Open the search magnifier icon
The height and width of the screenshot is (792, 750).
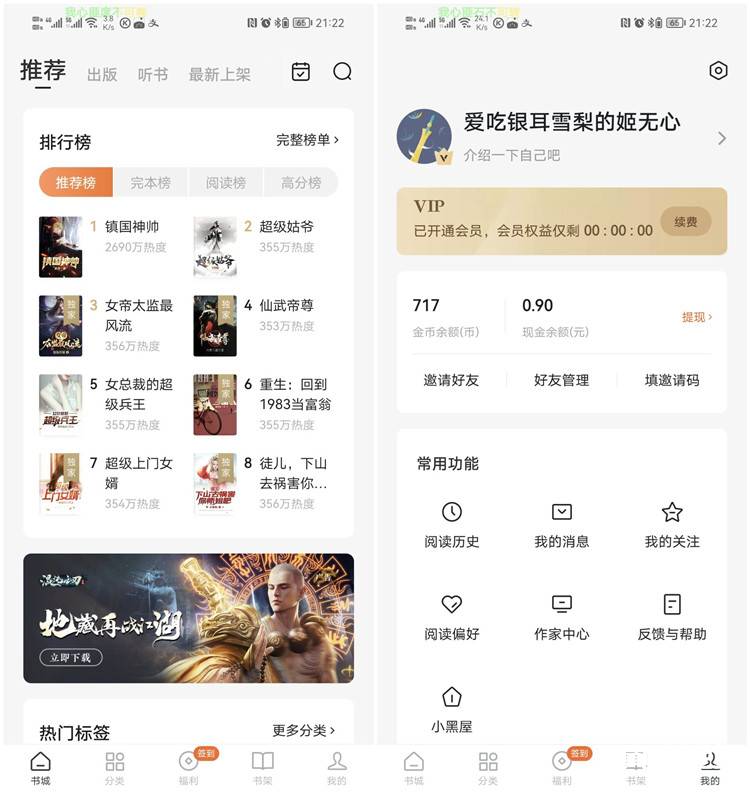(x=342, y=72)
